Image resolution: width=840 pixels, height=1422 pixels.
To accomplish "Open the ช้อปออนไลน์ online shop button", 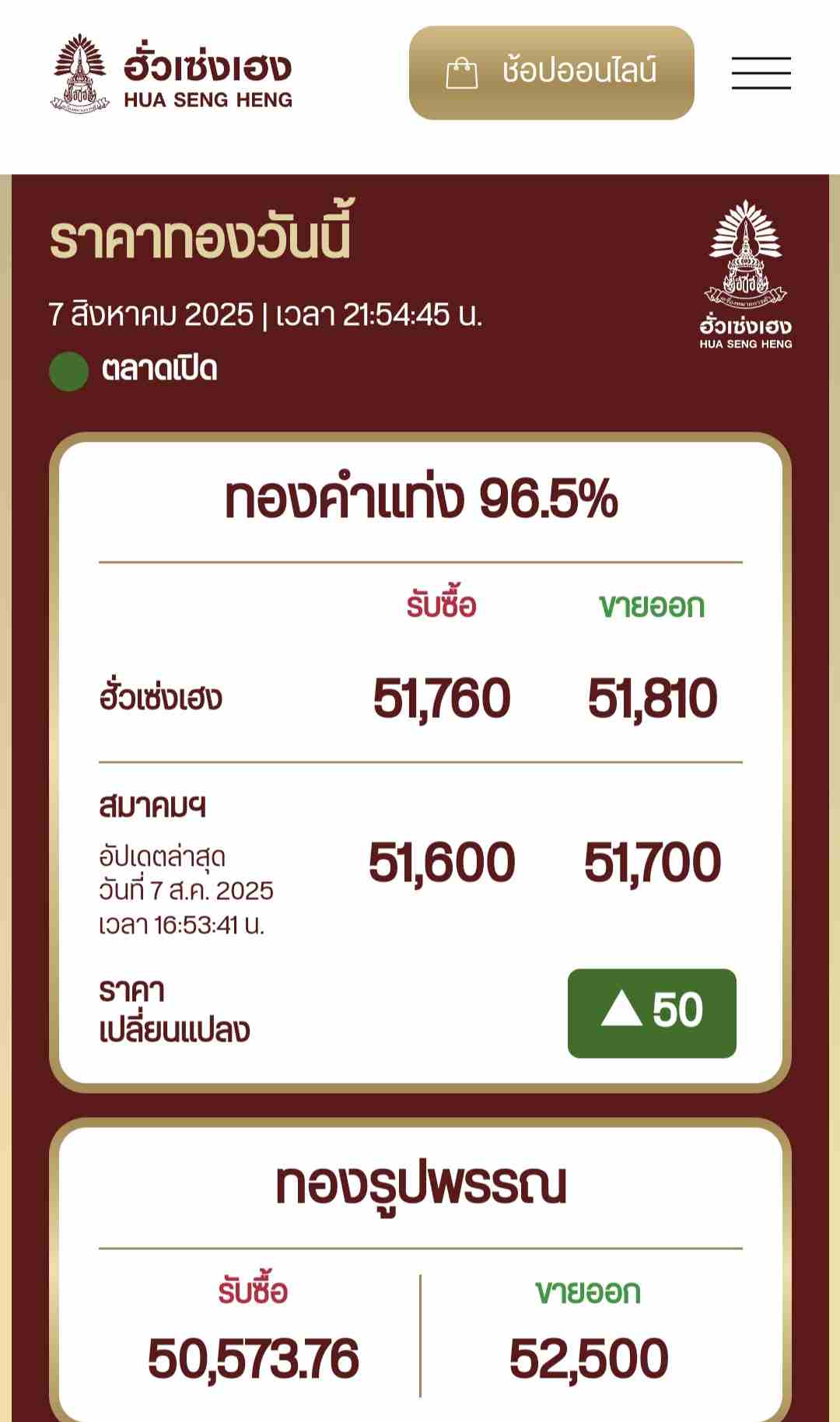I will [551, 72].
